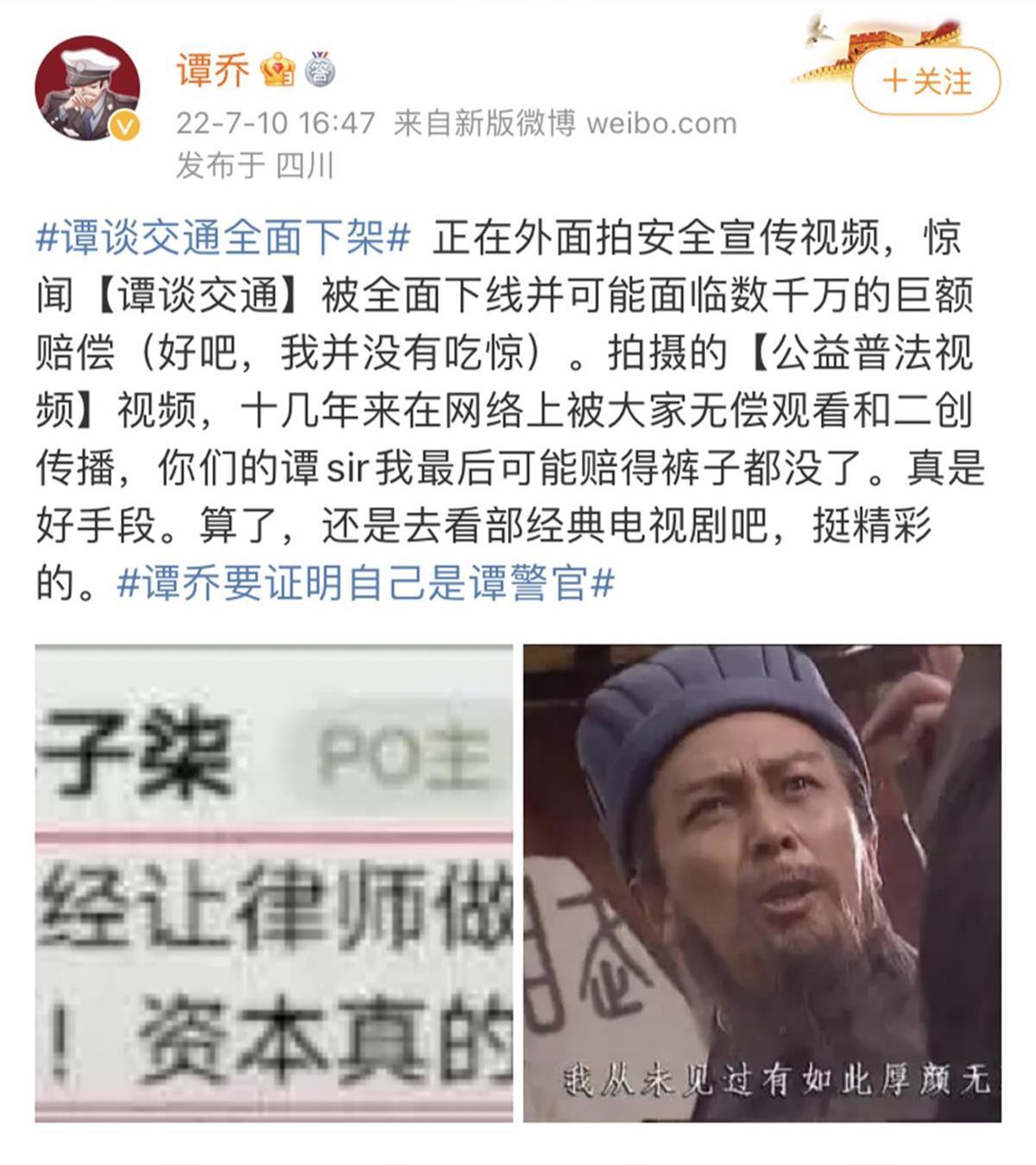View the TV drama still image
Viewport: 1036px width, 1165px height.
pyautogui.click(x=761, y=883)
